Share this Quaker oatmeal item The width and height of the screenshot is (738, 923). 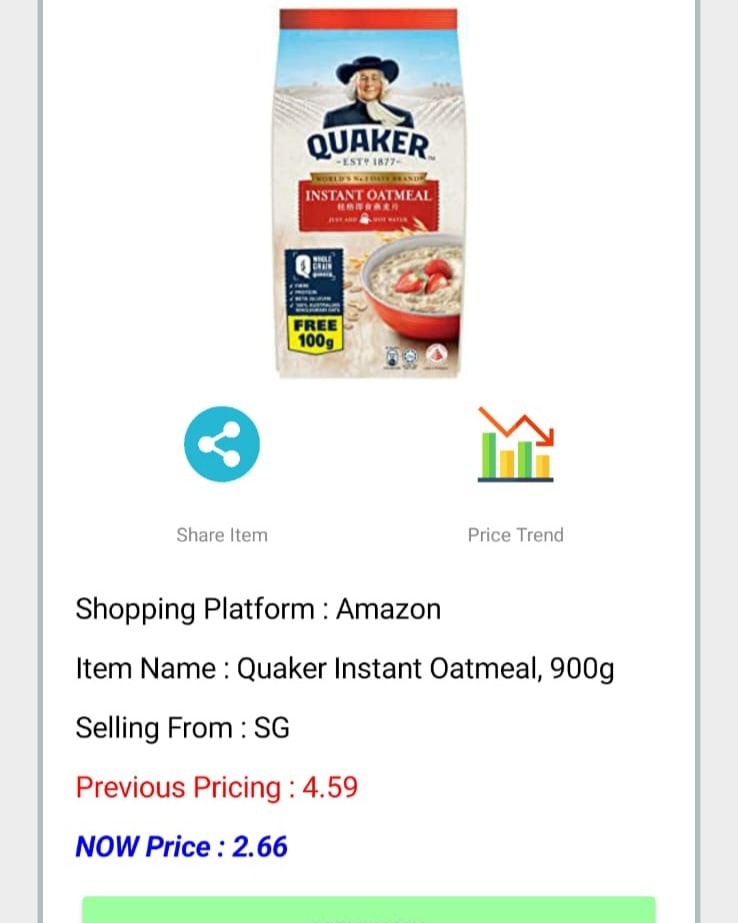coord(221,444)
